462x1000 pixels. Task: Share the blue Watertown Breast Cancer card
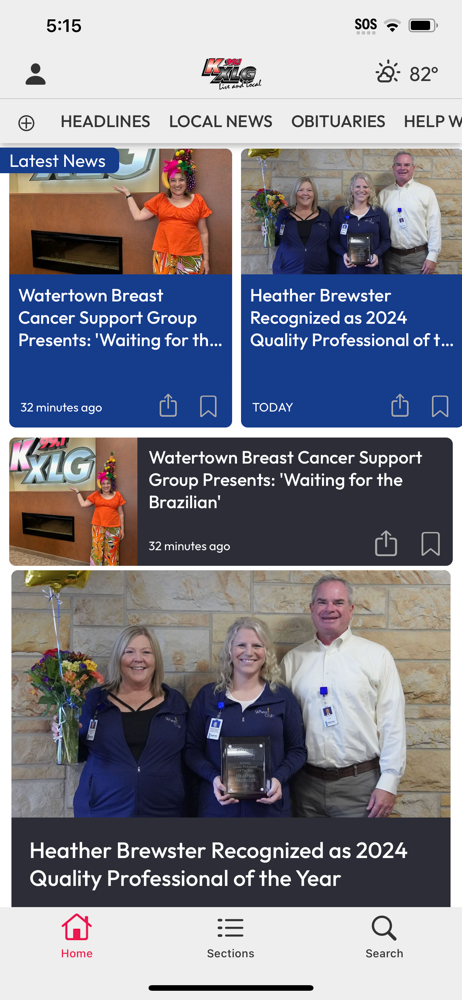[x=168, y=406]
